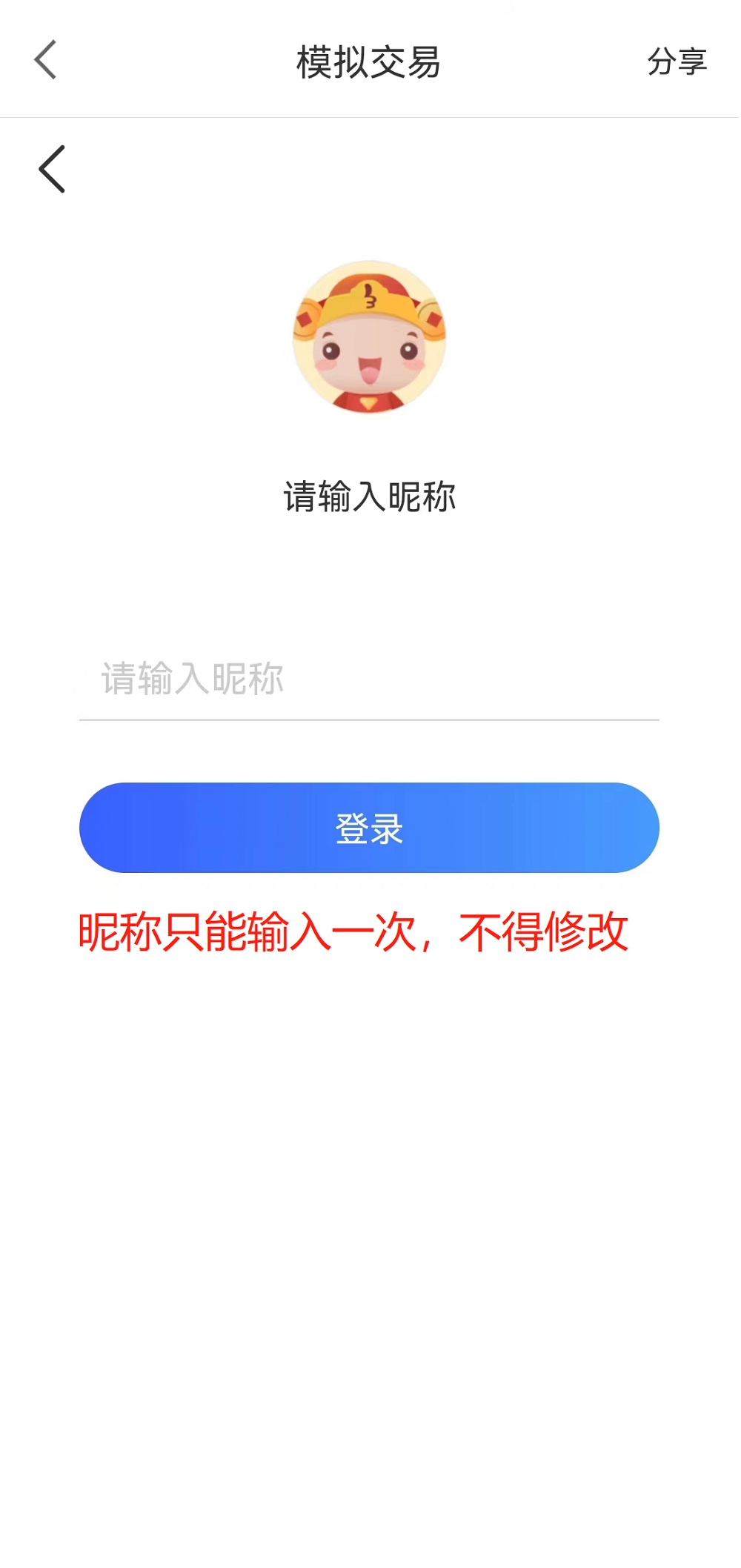Screen dimensions: 741x1568
Task: Click the 请输入昵称 heading label
Action: point(370,493)
